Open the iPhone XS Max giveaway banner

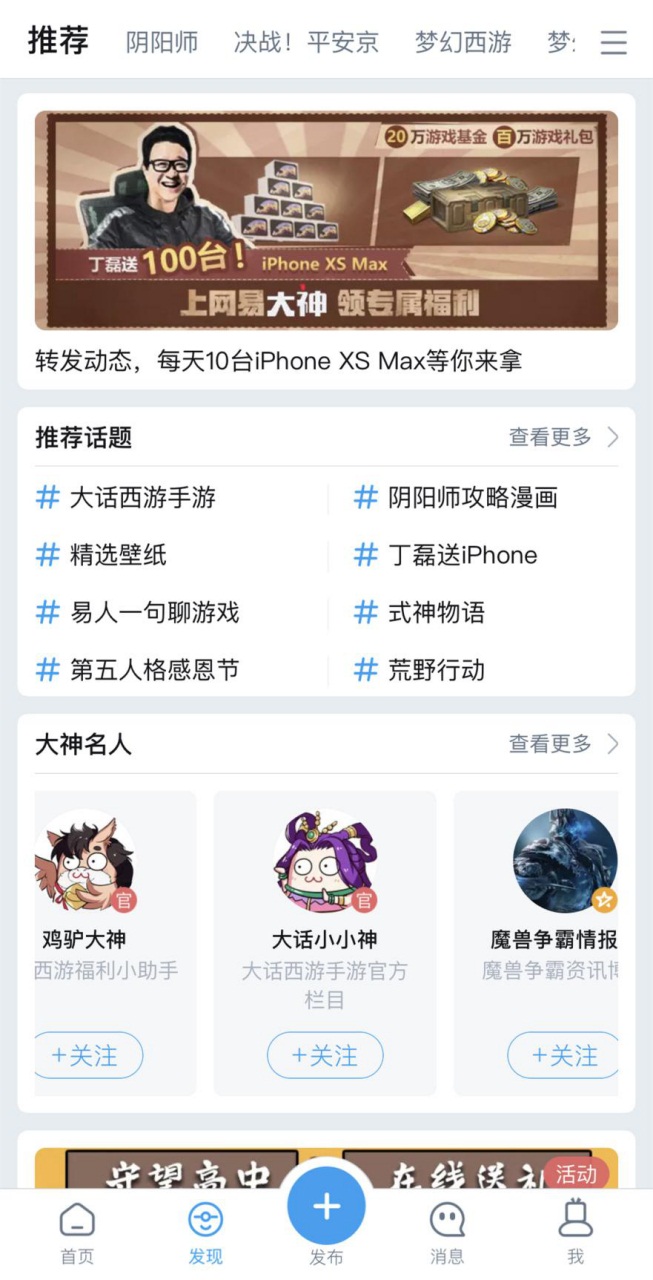(x=326, y=220)
